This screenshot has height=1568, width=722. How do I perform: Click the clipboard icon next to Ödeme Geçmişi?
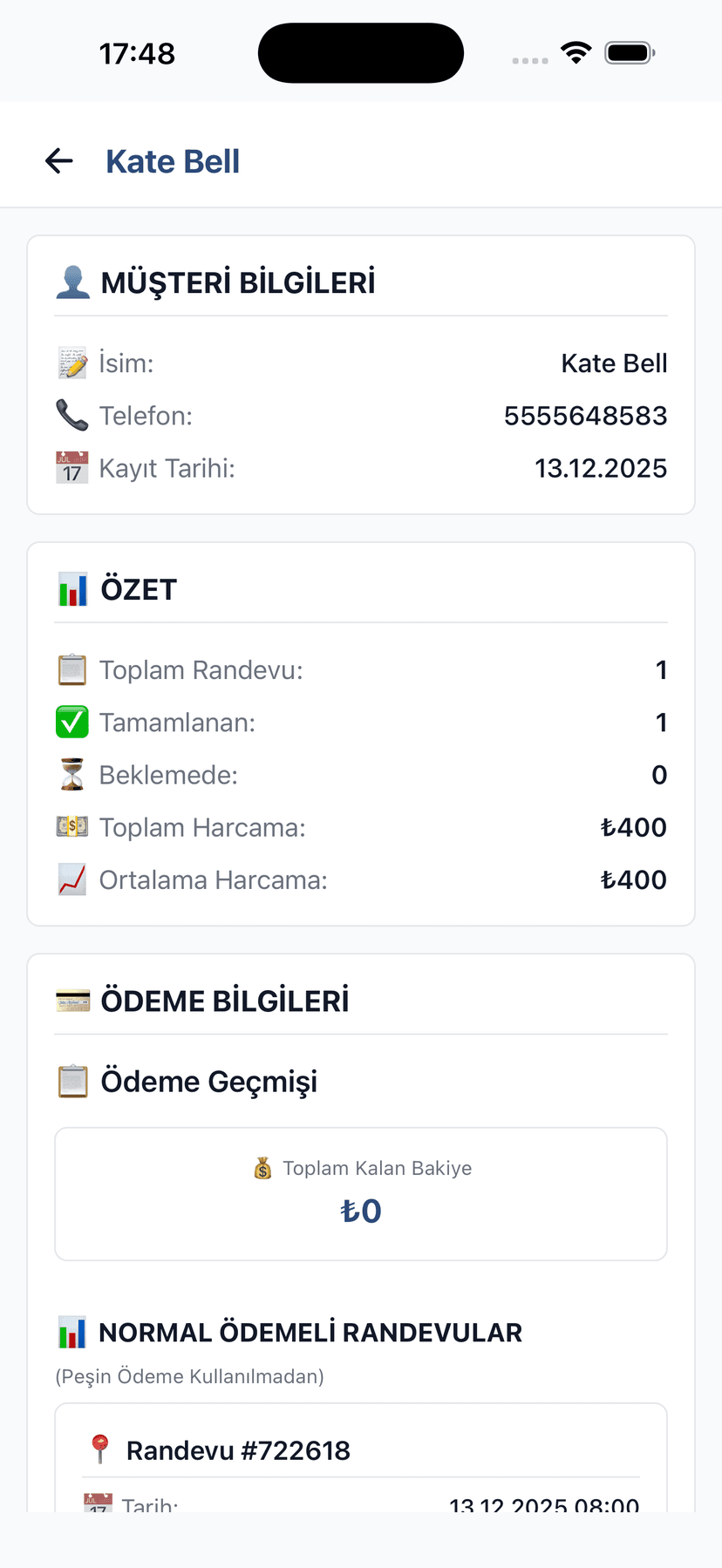click(73, 1081)
